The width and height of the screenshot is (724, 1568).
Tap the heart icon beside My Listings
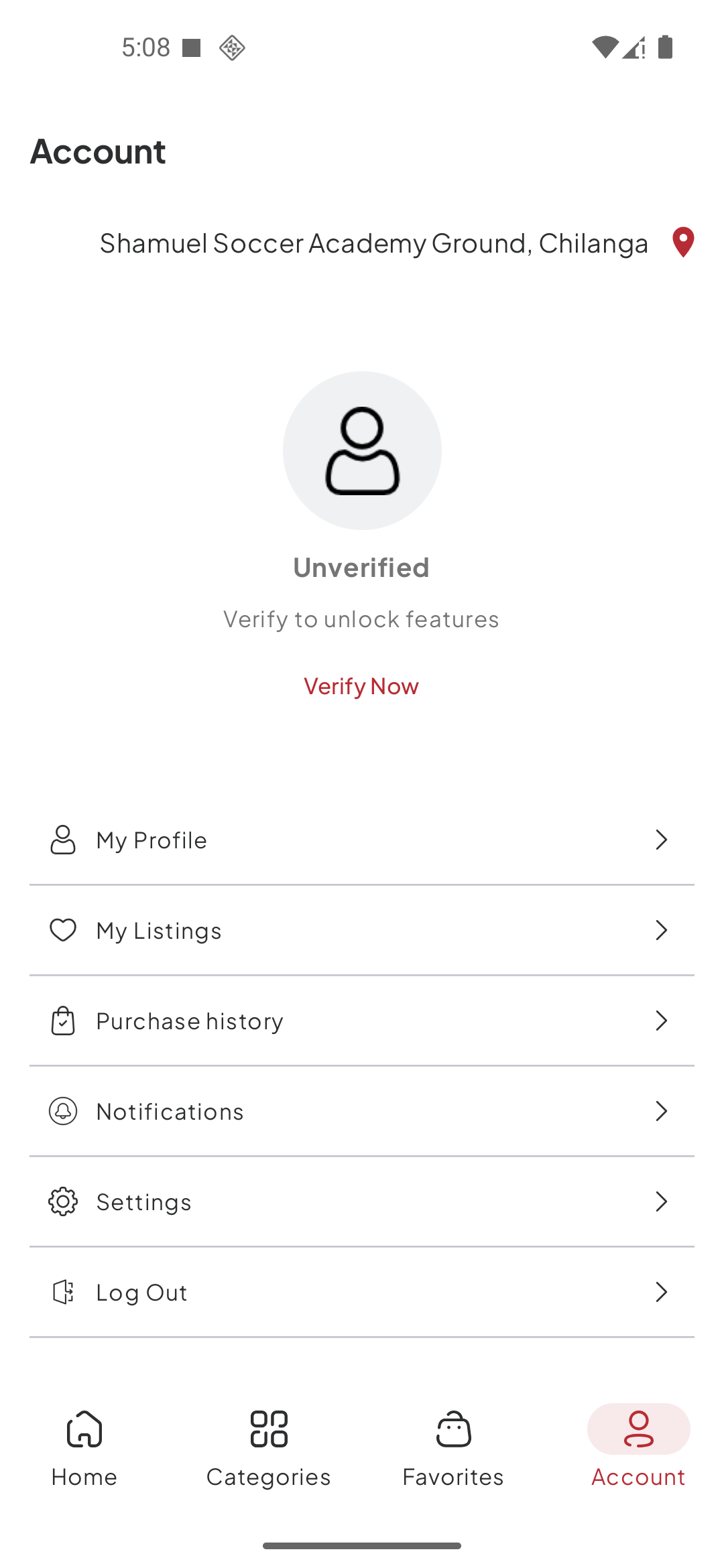coord(62,930)
